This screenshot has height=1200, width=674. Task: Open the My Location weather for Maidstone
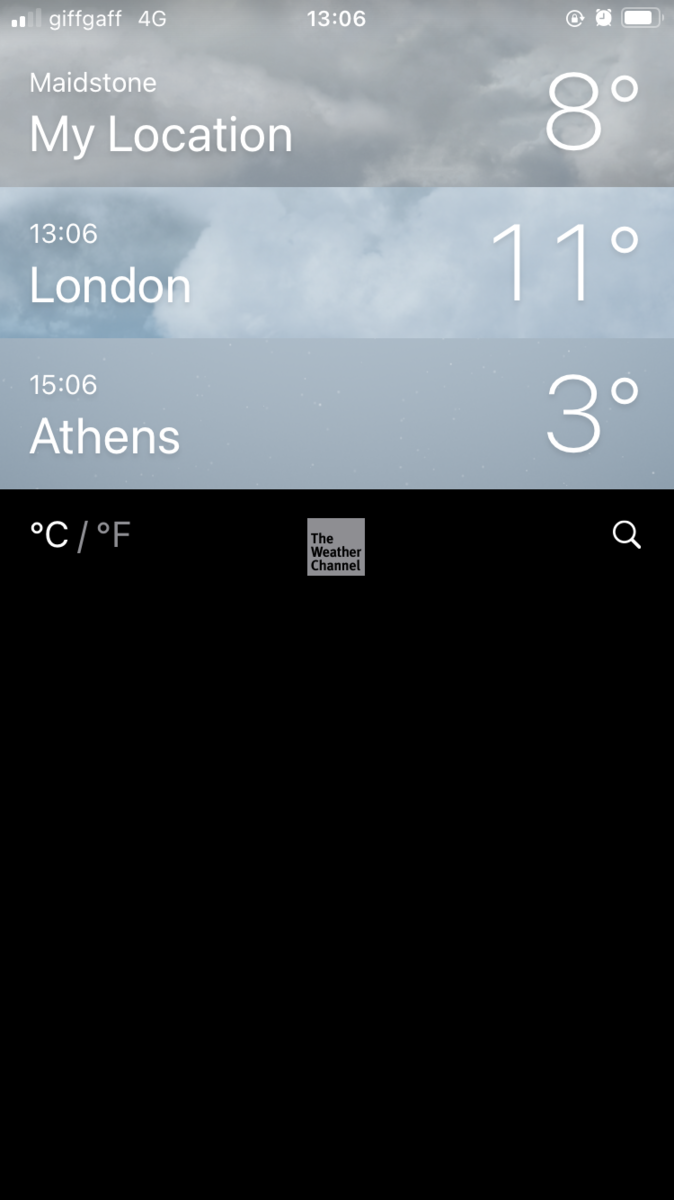[336, 115]
